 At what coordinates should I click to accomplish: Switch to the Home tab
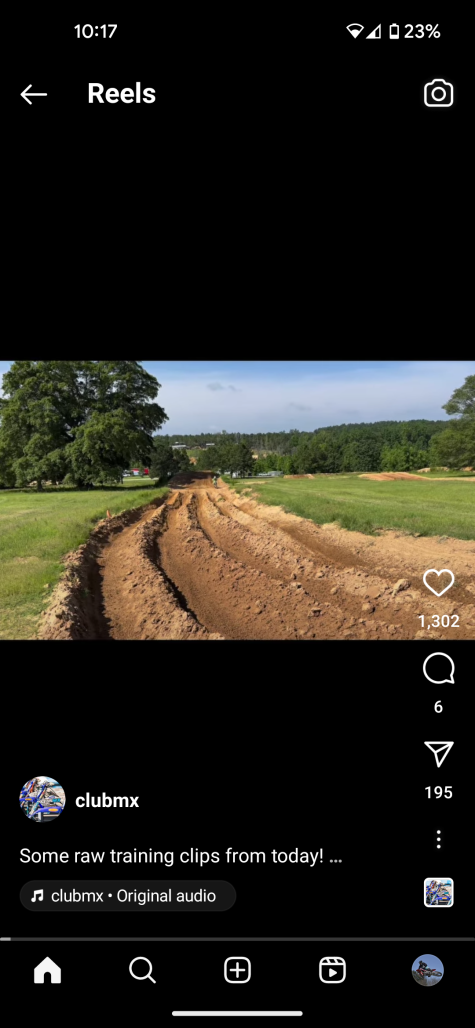point(47,970)
